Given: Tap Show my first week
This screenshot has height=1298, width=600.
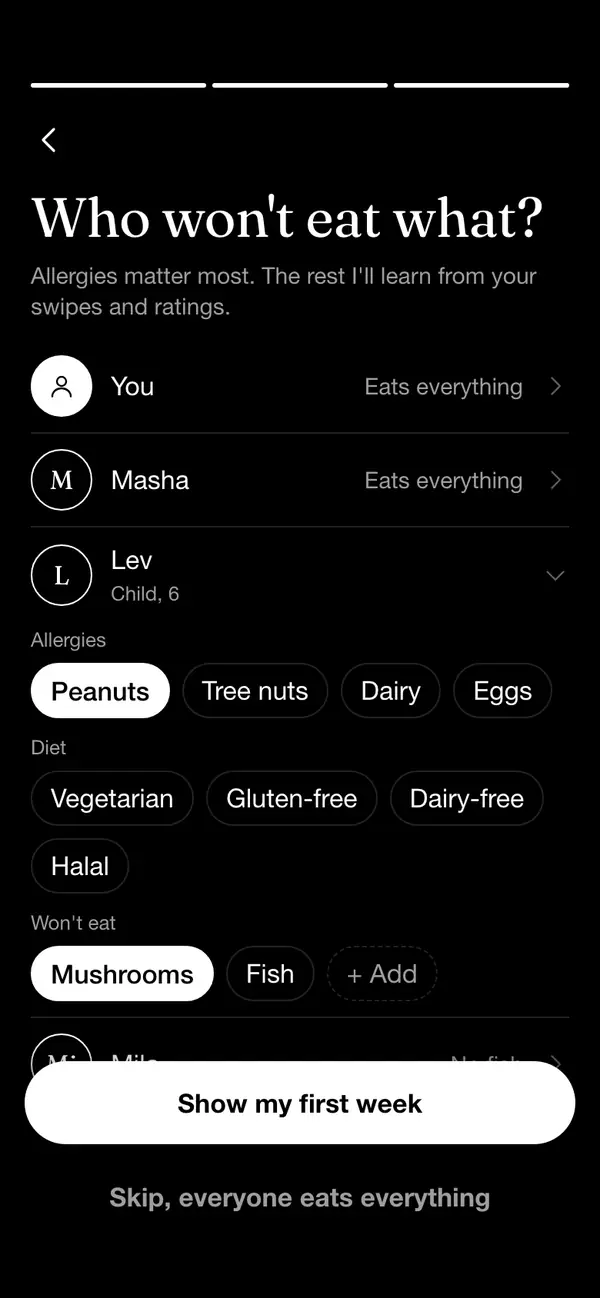Looking at the screenshot, I should pyautogui.click(x=300, y=1103).
